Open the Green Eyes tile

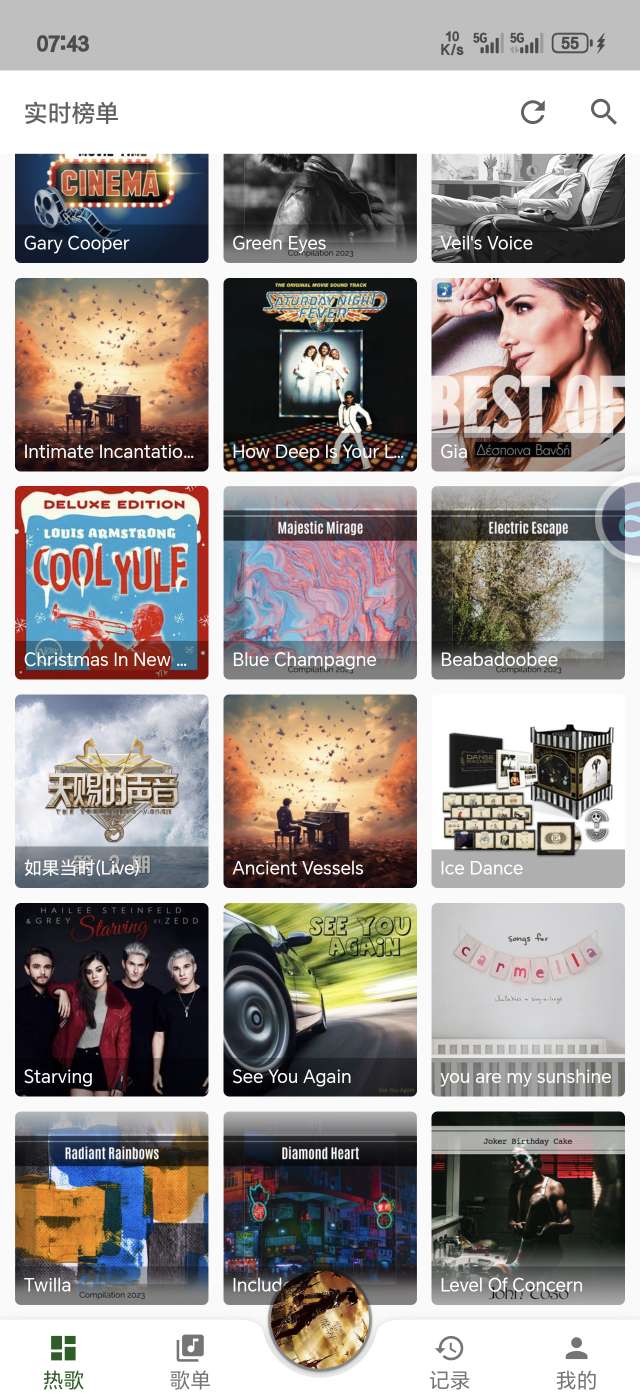point(320,208)
